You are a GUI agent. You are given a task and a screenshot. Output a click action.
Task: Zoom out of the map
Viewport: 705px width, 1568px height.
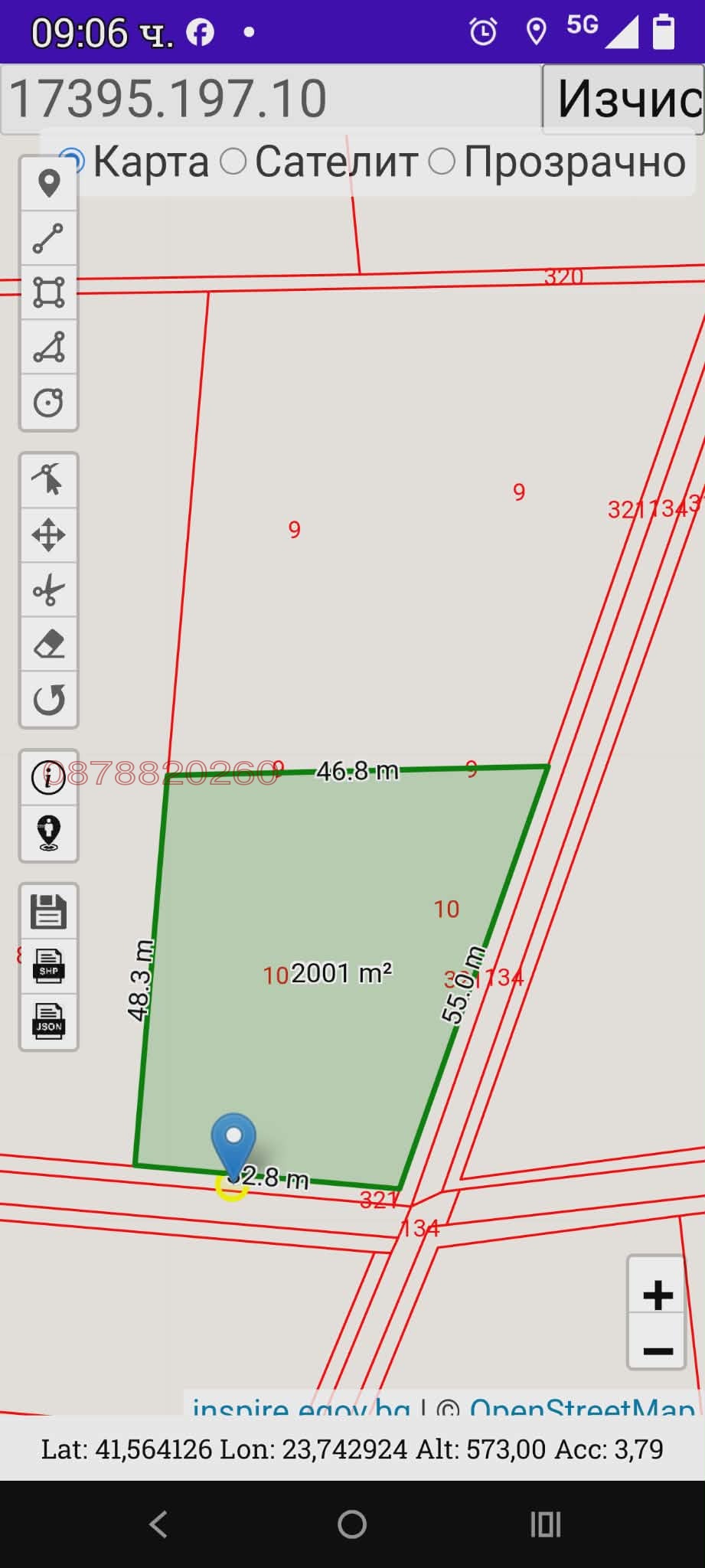point(657,1351)
